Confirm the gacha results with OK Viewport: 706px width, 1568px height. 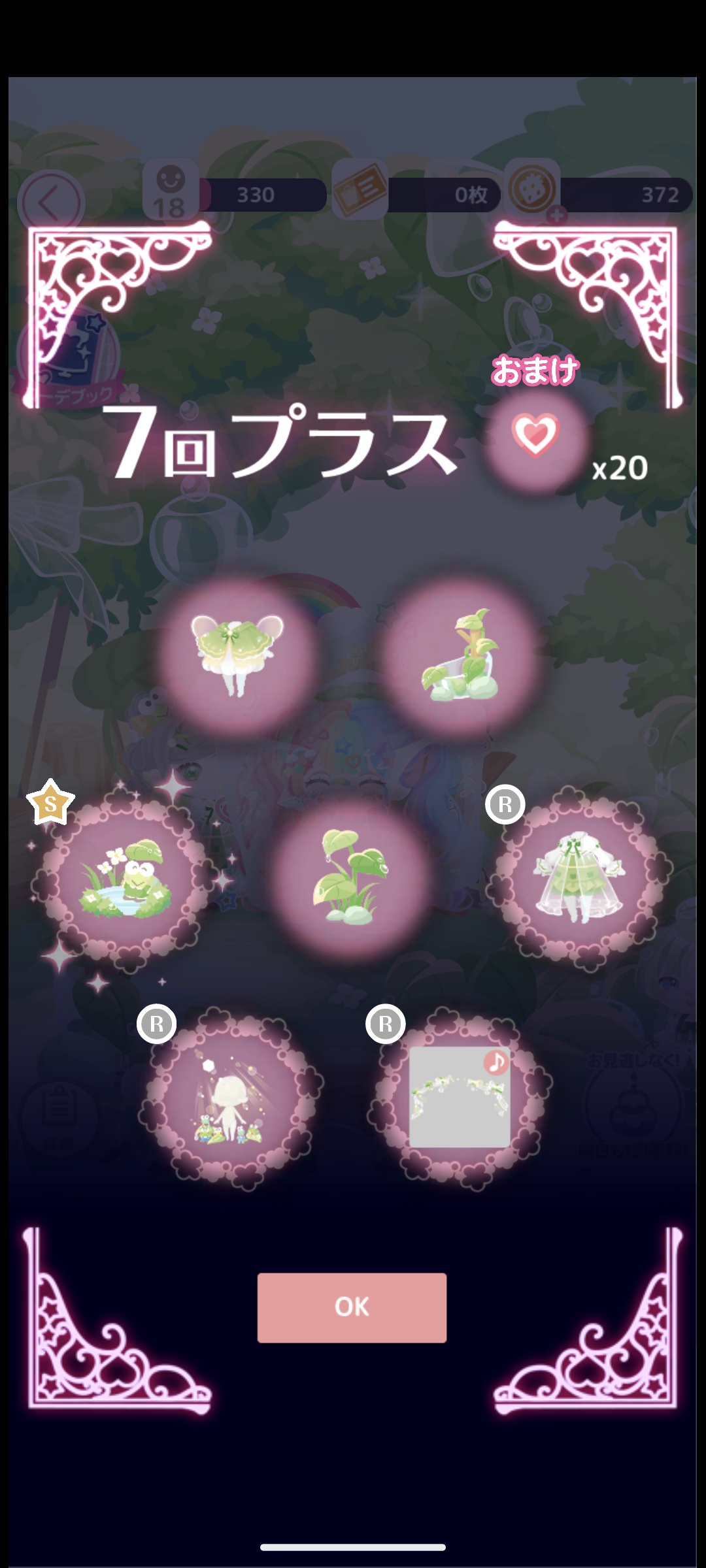352,1307
